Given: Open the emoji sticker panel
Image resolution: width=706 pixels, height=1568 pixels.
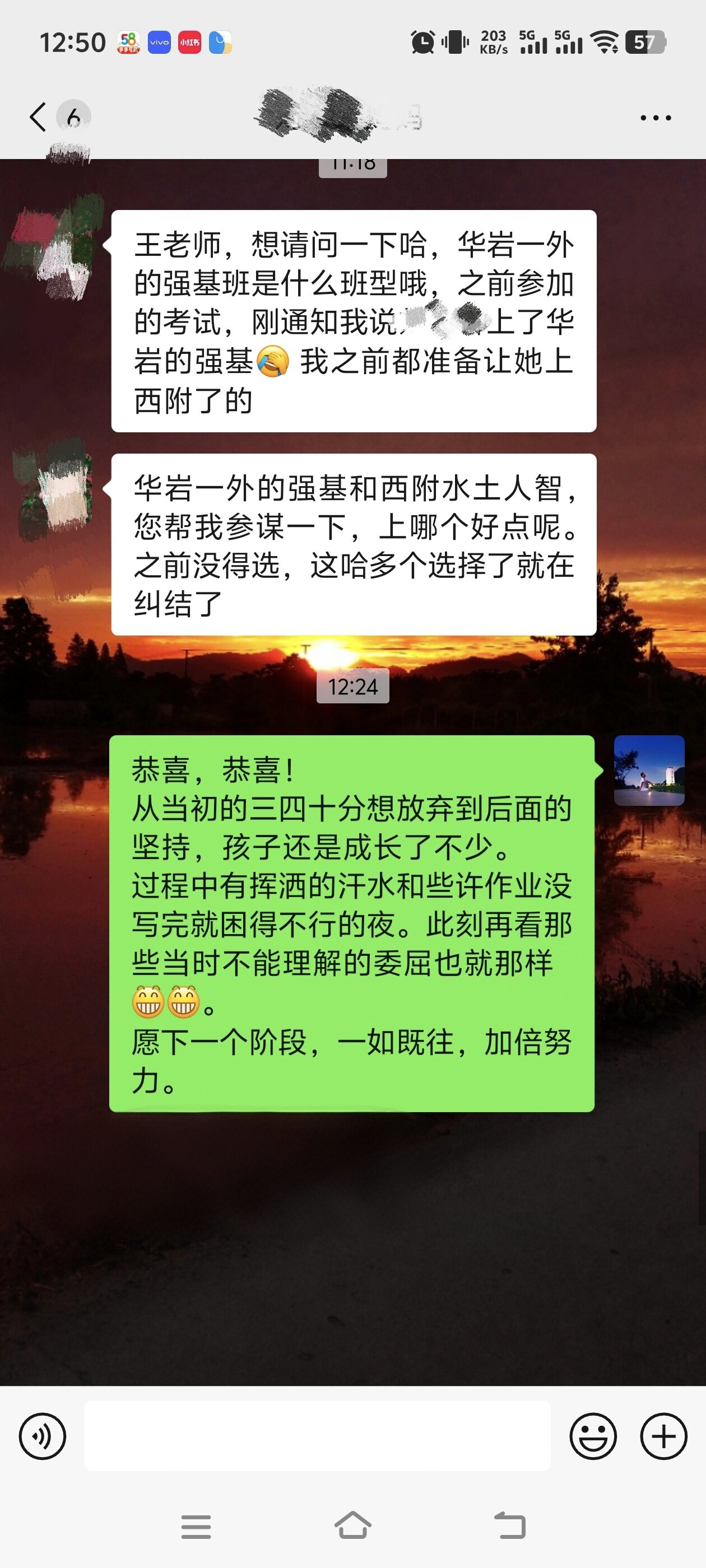Looking at the screenshot, I should pyautogui.click(x=593, y=1436).
